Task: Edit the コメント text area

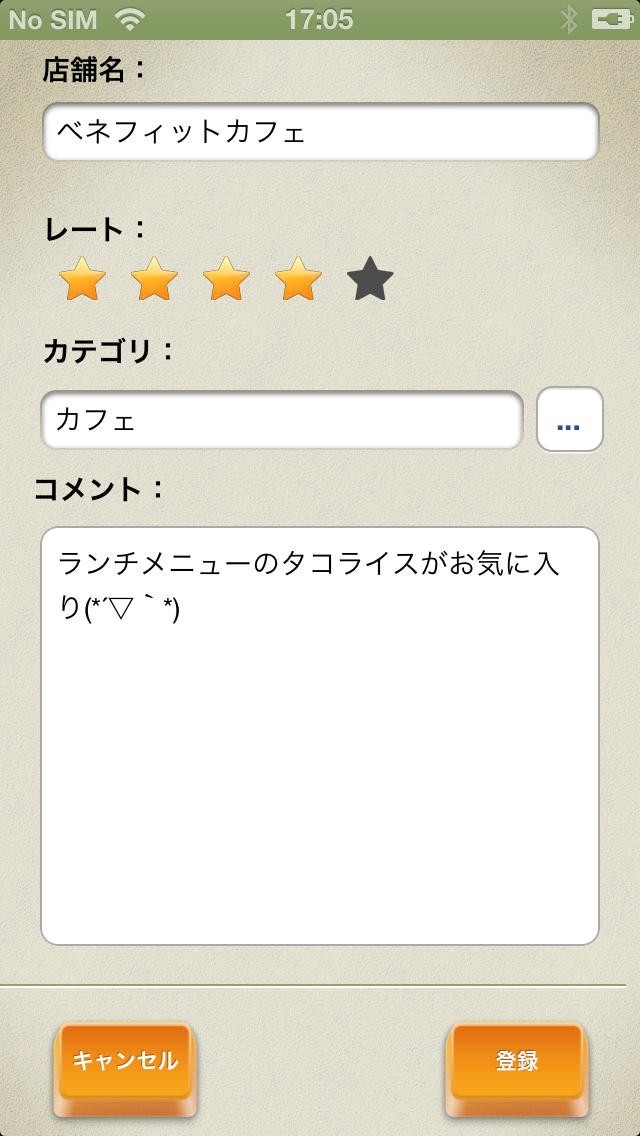Action: [x=320, y=735]
